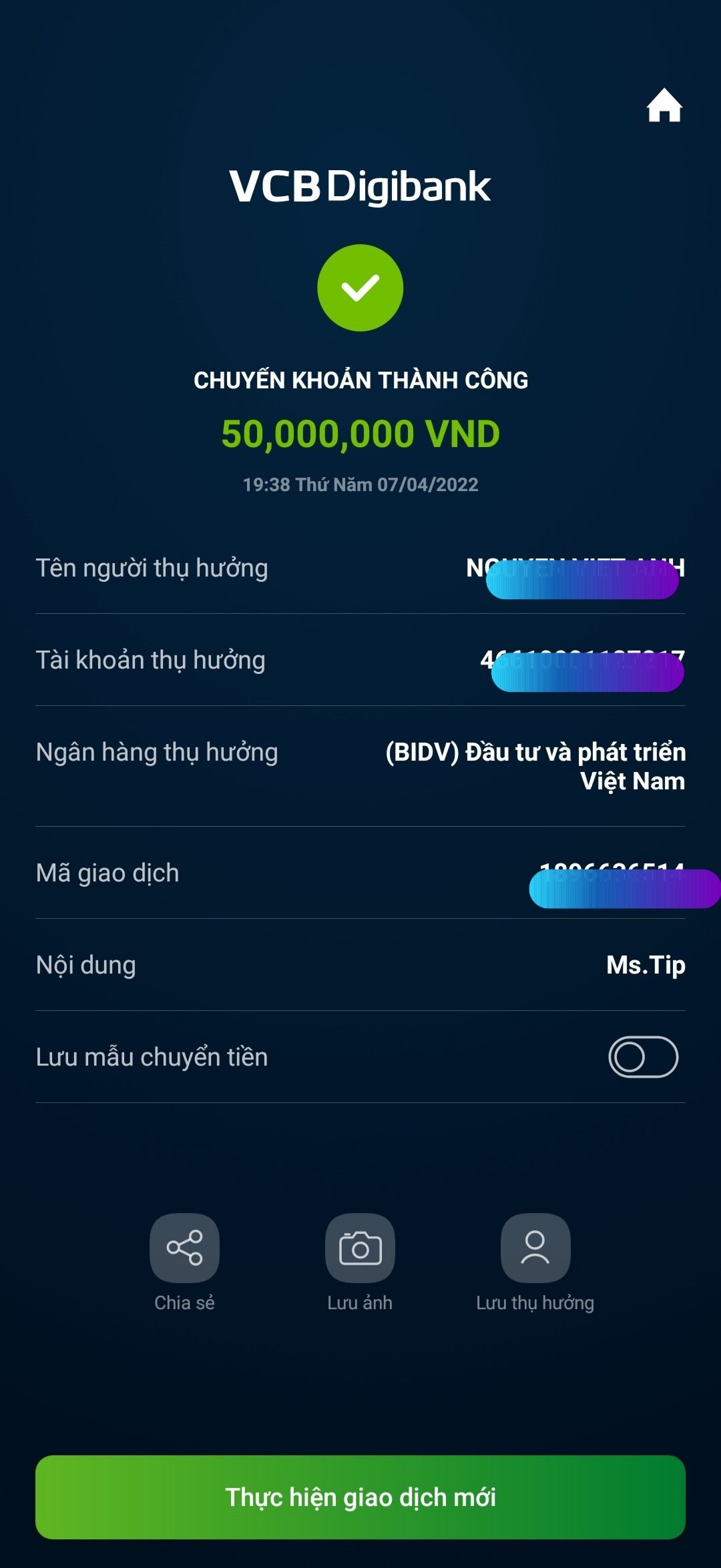The width and height of the screenshot is (721, 1568).
Task: Go to the home screen icon
Action: coord(664,106)
